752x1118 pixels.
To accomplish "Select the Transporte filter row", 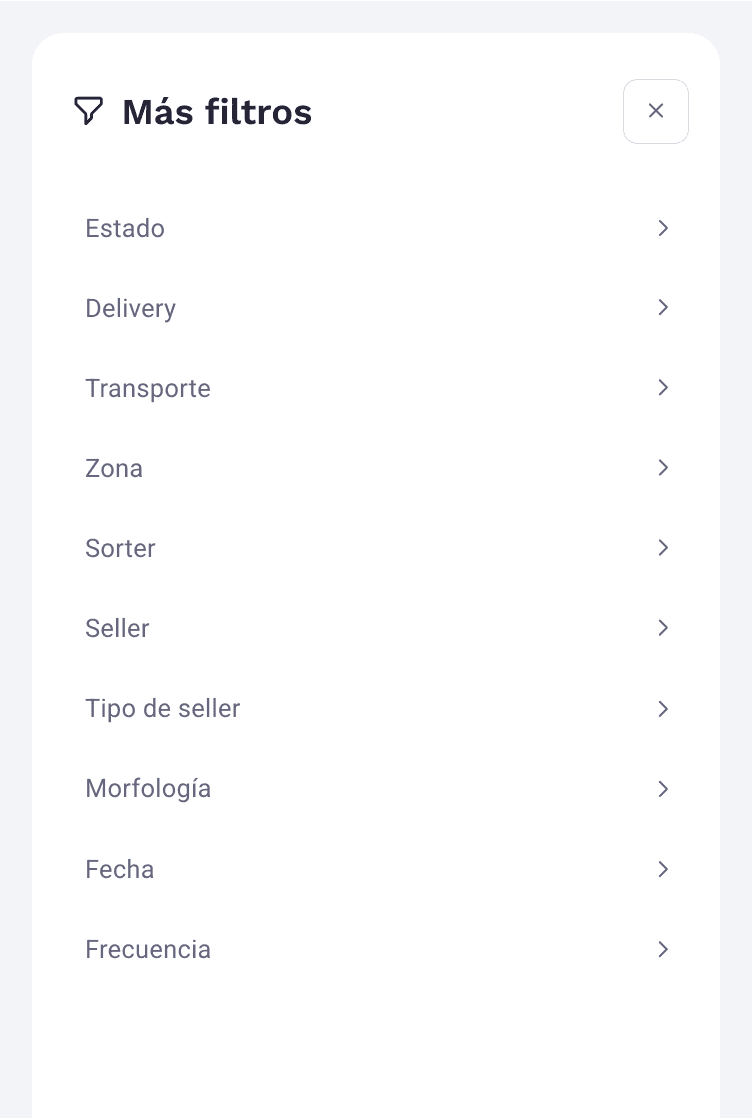I will point(376,388).
